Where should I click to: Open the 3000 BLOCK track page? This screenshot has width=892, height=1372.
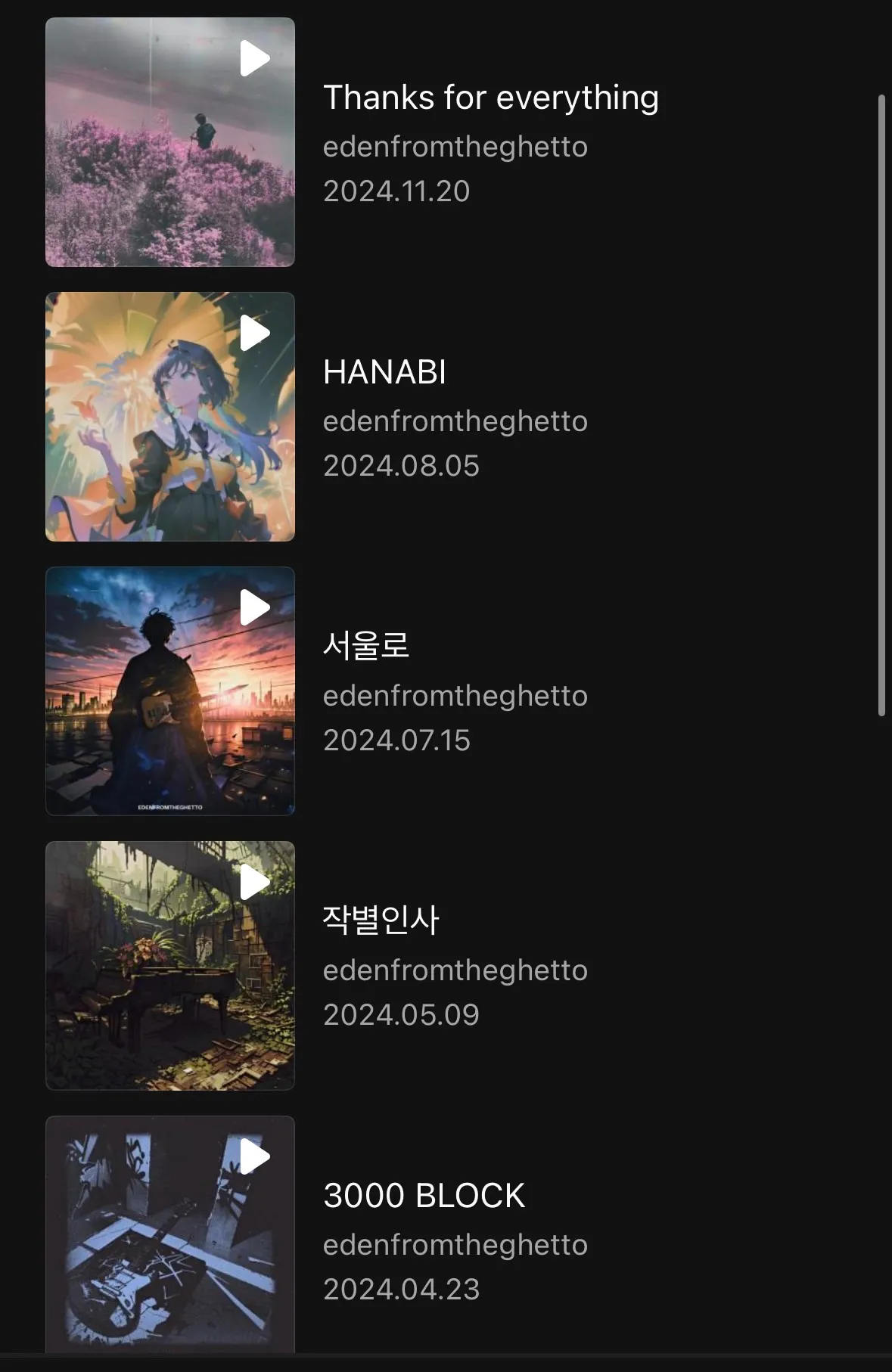[424, 1195]
